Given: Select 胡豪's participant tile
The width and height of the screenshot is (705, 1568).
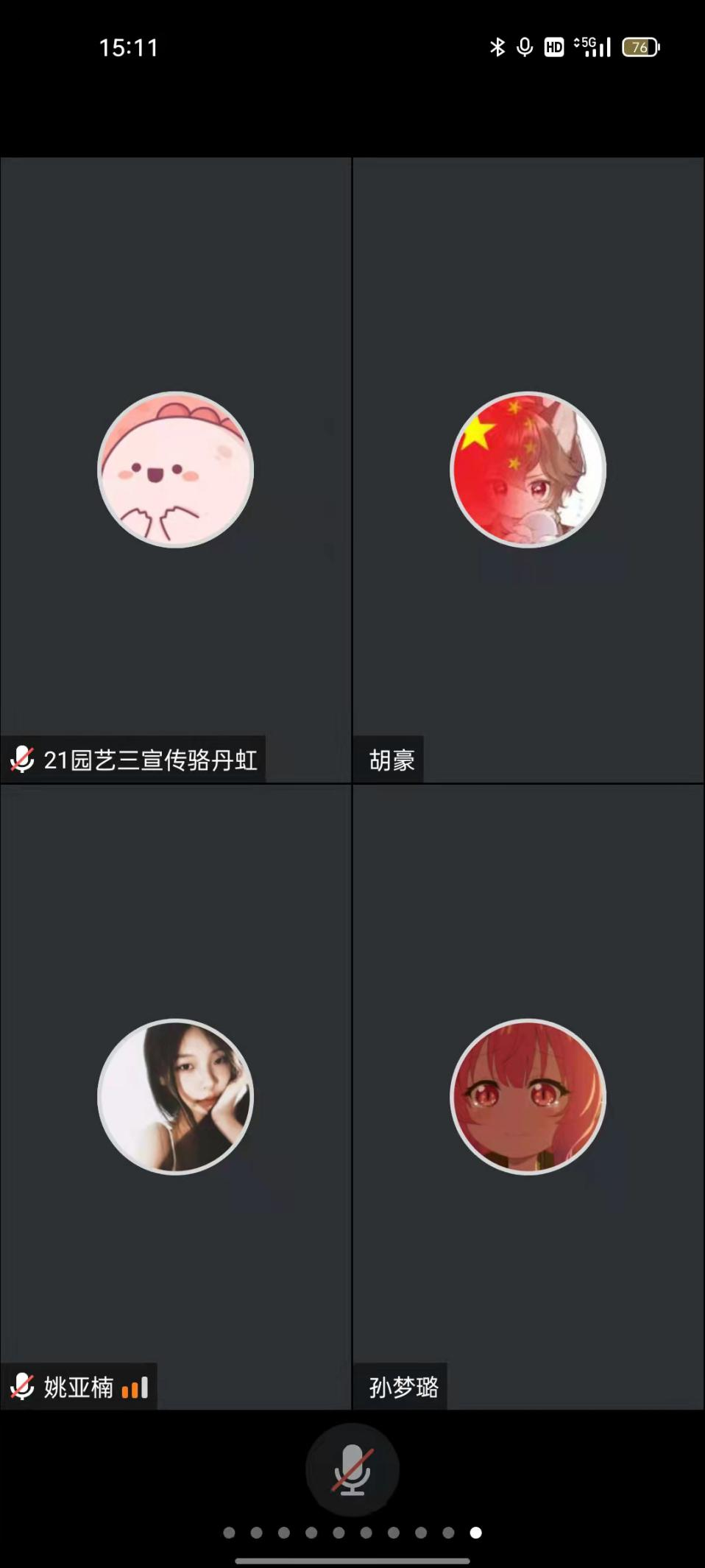Looking at the screenshot, I should point(528,470).
